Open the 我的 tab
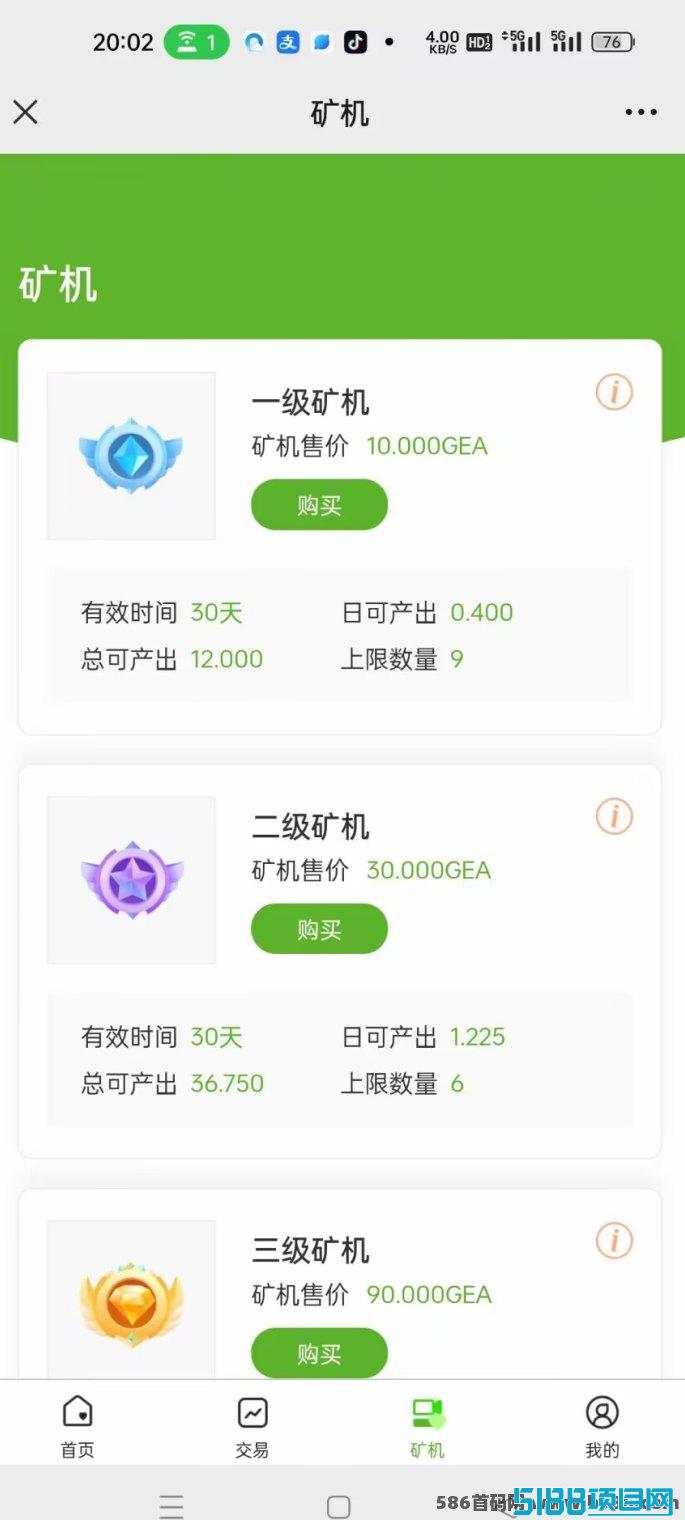685x1520 pixels. 602,1427
